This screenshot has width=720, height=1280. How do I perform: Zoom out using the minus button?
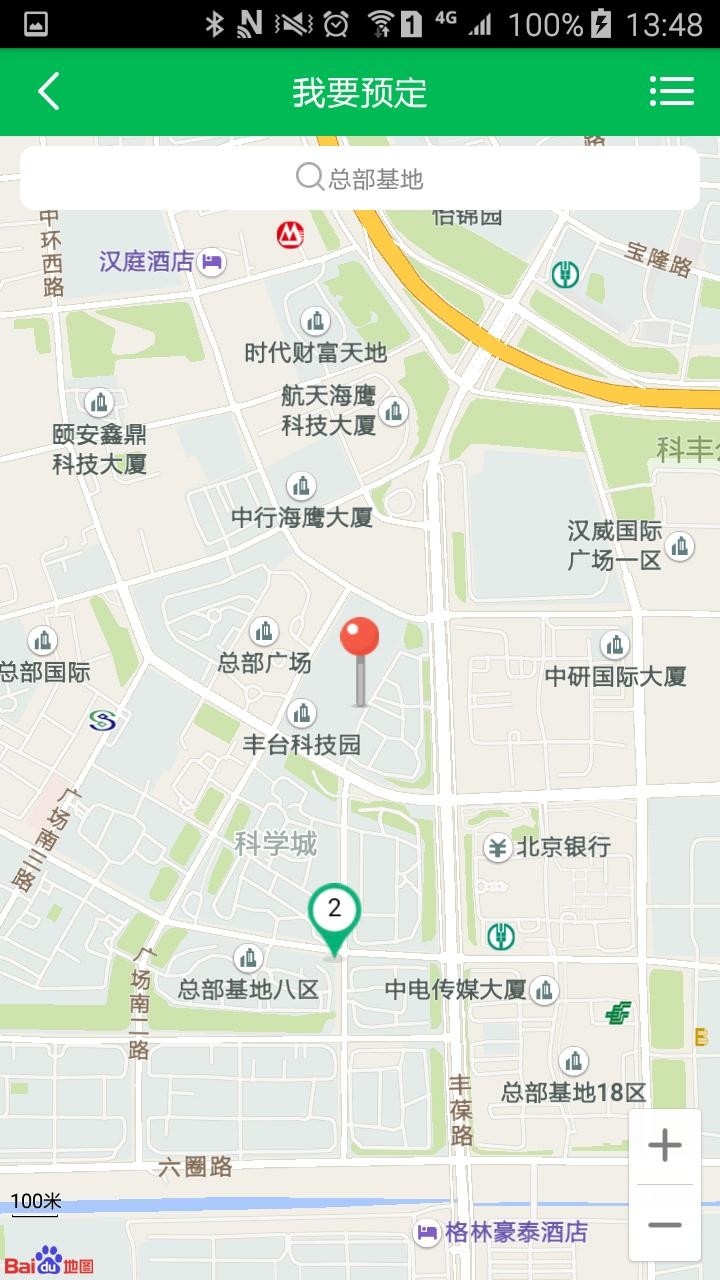coord(663,1224)
